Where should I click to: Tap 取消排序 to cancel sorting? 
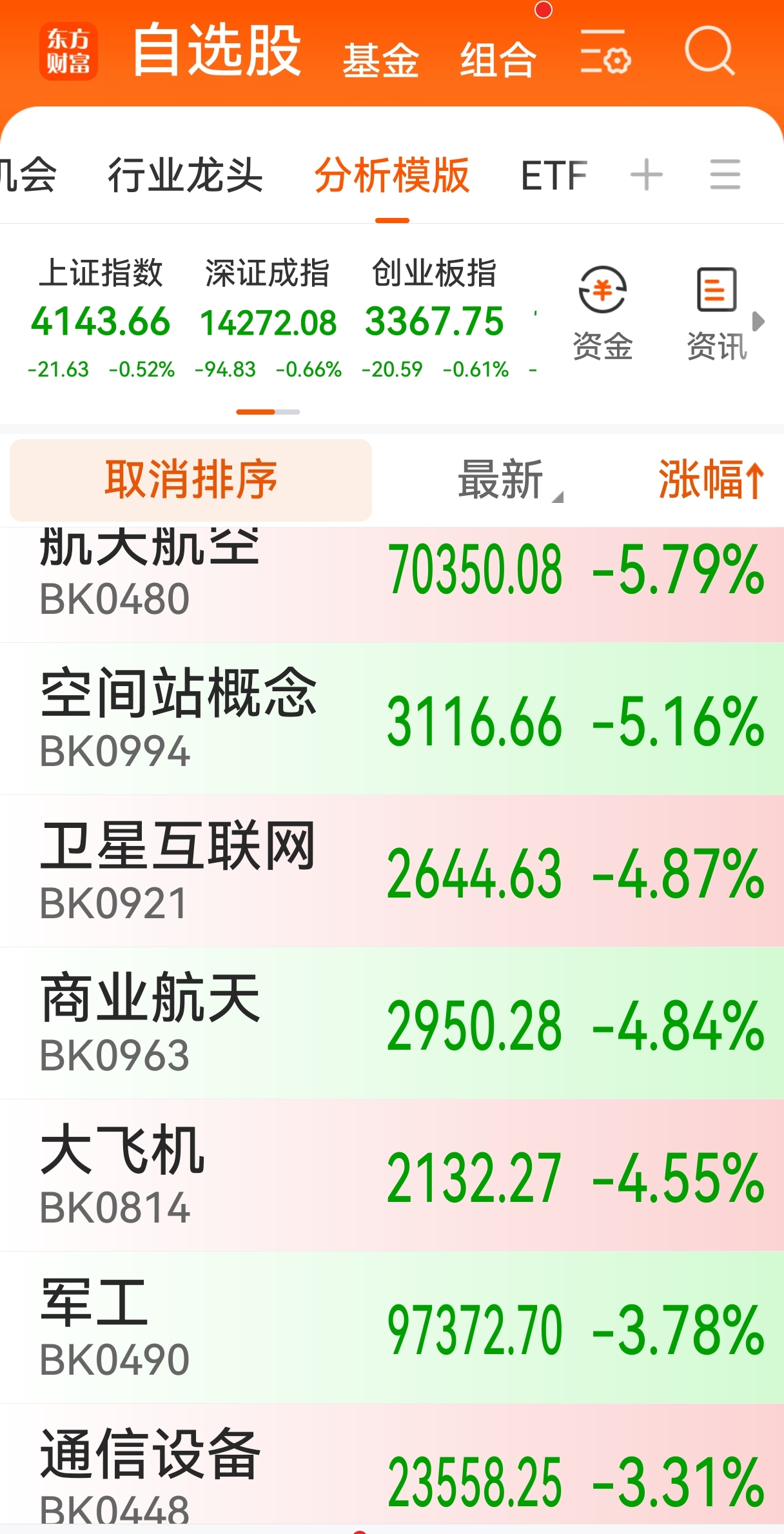191,480
